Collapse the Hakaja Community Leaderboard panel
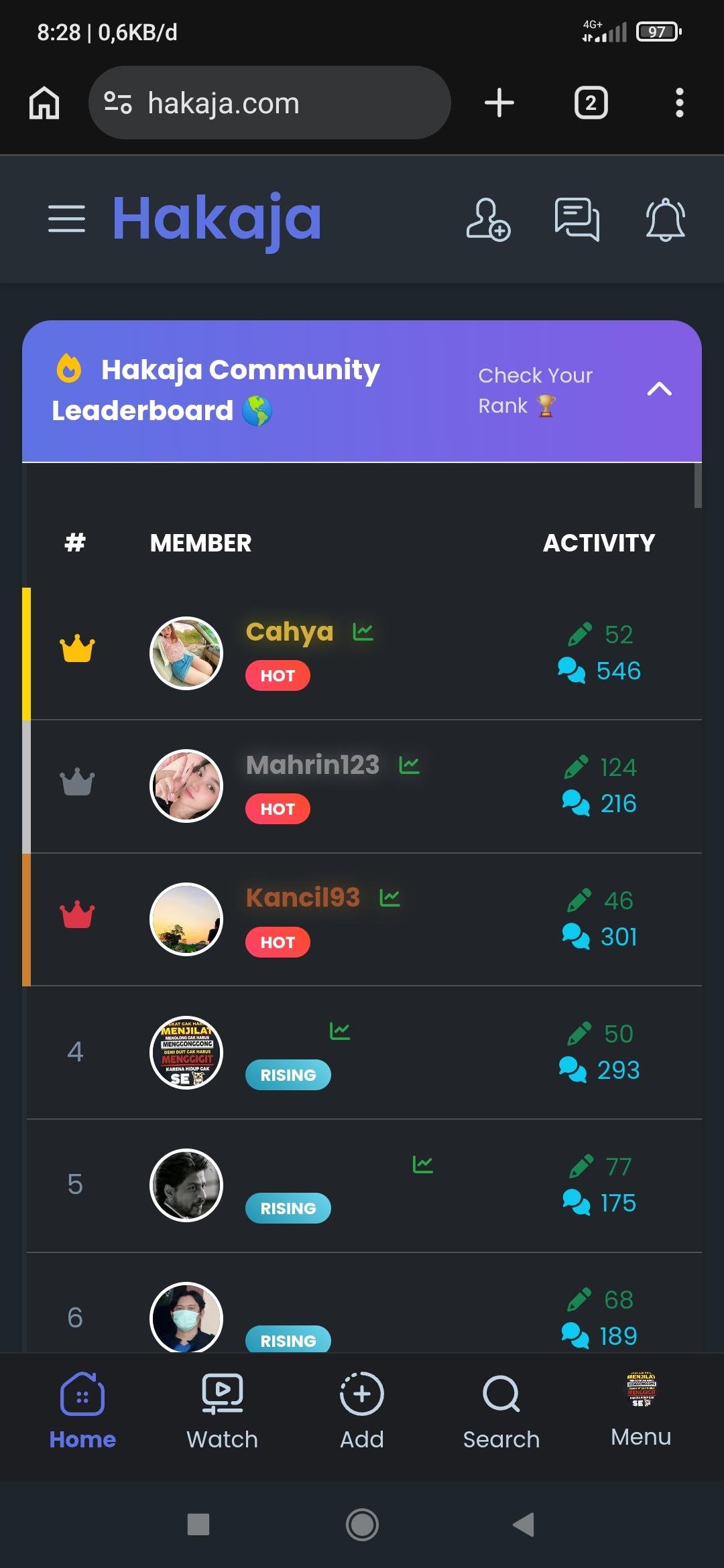724x1568 pixels. 660,389
